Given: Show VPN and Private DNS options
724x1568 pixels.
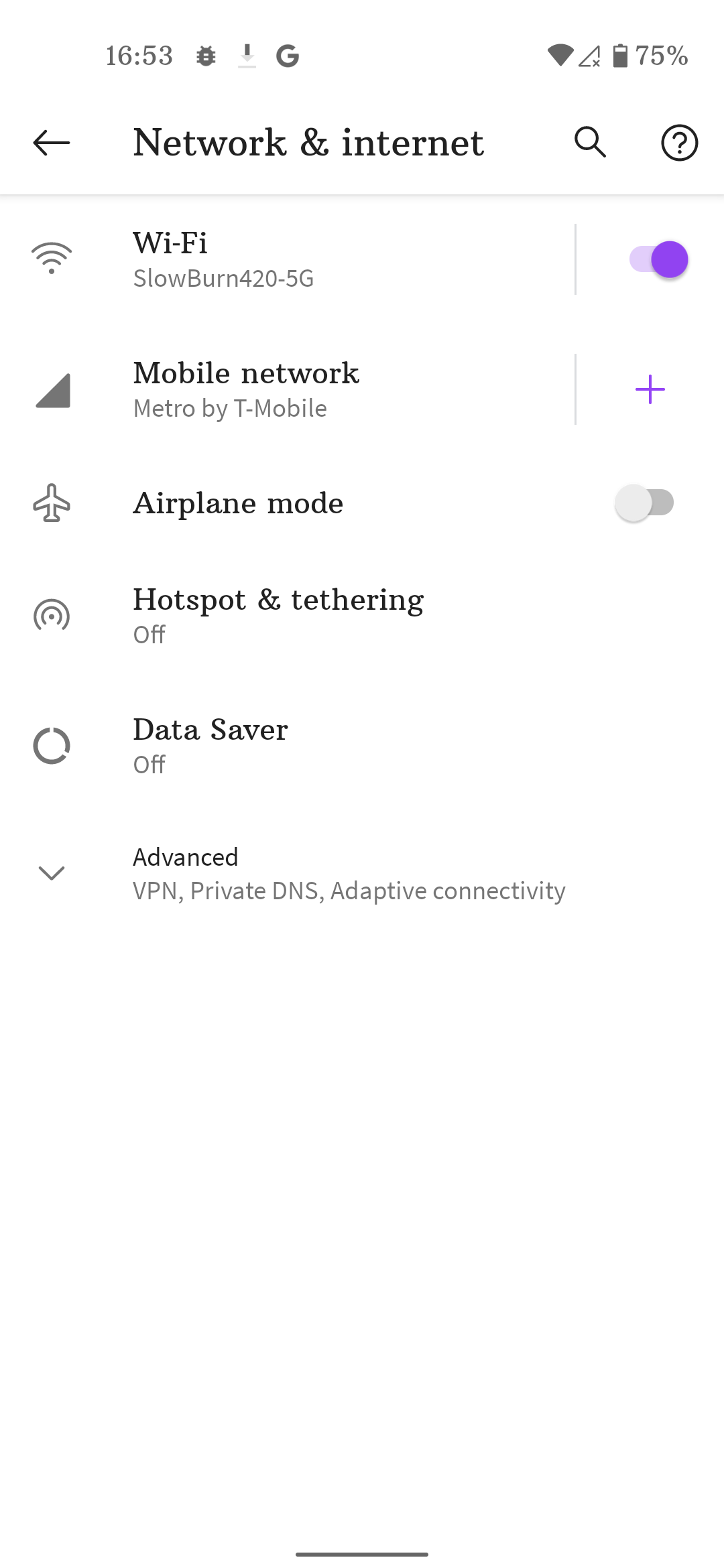Looking at the screenshot, I should tap(349, 891).
